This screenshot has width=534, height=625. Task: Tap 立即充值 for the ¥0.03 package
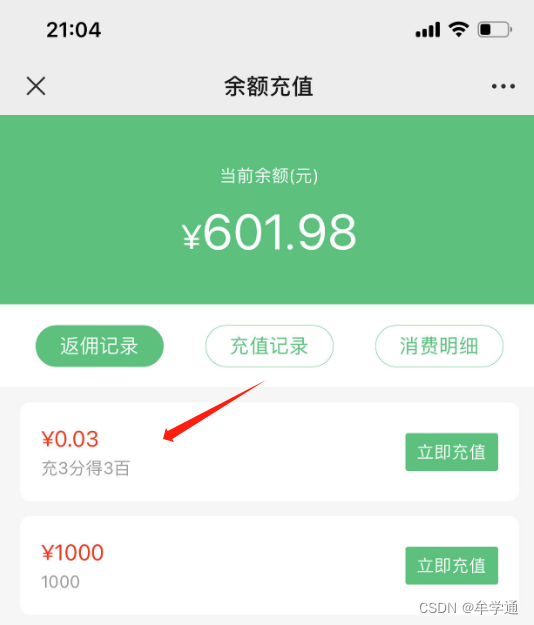coord(452,452)
